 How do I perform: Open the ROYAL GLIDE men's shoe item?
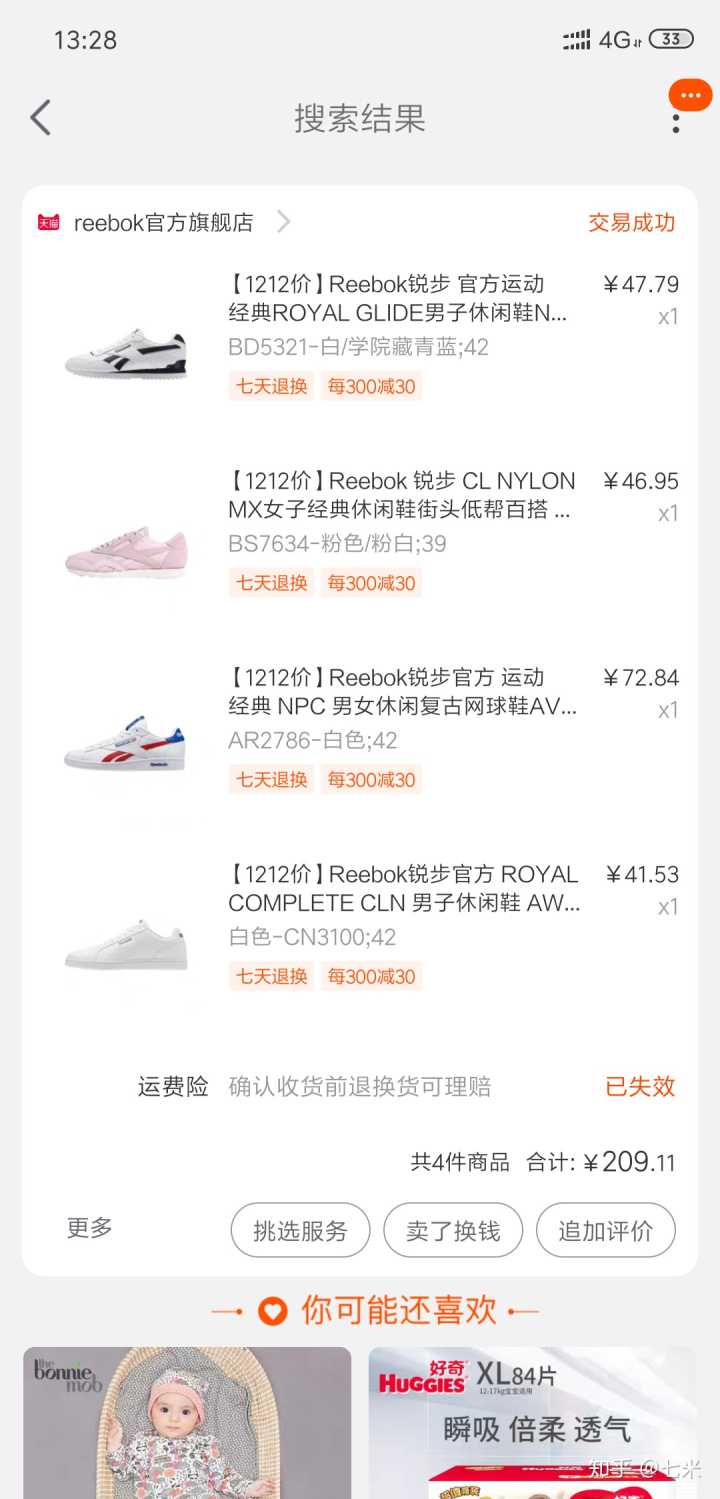coord(398,299)
